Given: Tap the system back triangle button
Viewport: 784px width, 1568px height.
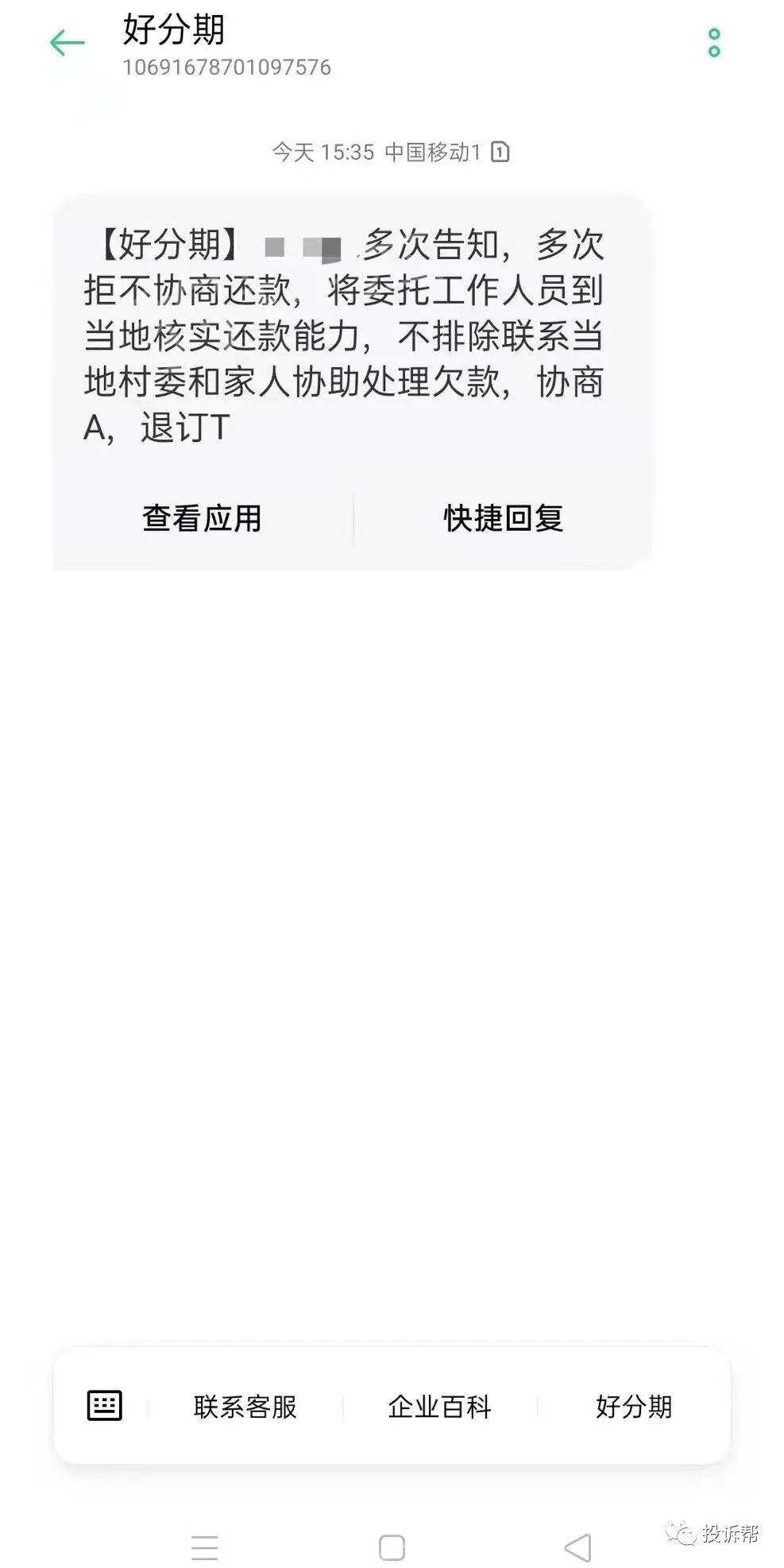Looking at the screenshot, I should pos(577,1547).
